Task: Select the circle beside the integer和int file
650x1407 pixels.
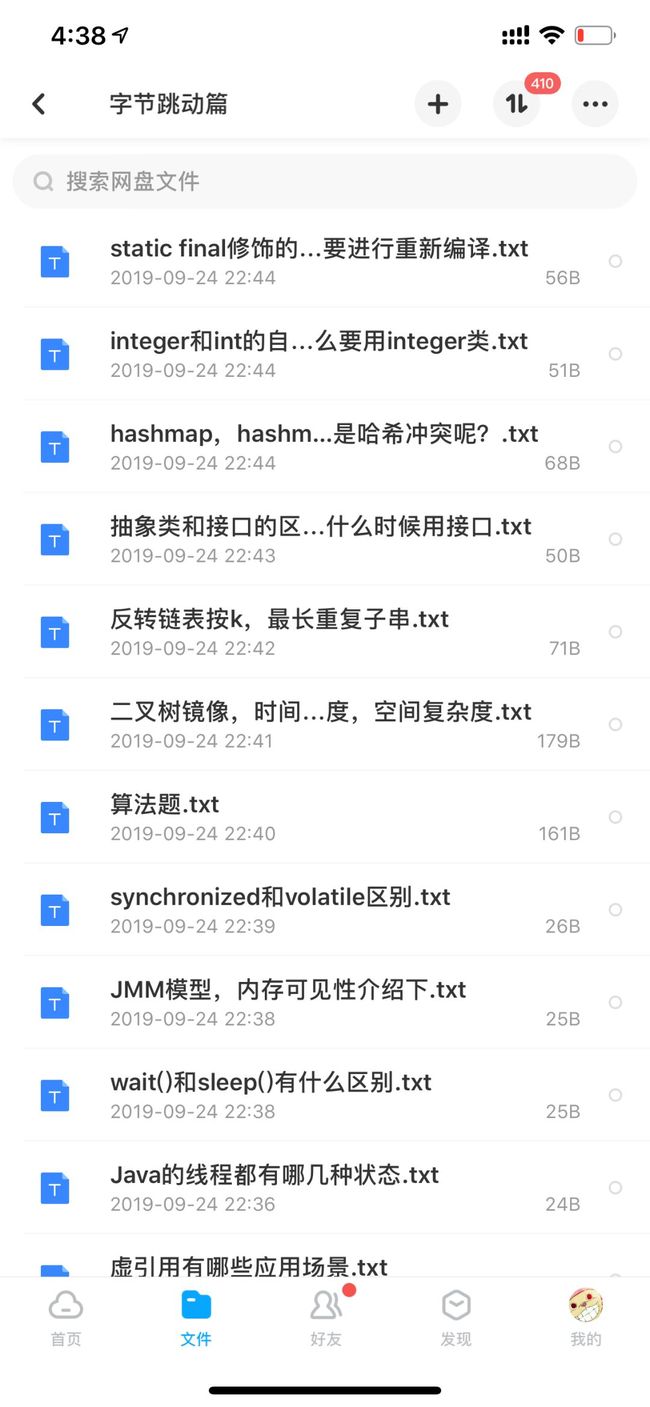Action: pyautogui.click(x=616, y=354)
